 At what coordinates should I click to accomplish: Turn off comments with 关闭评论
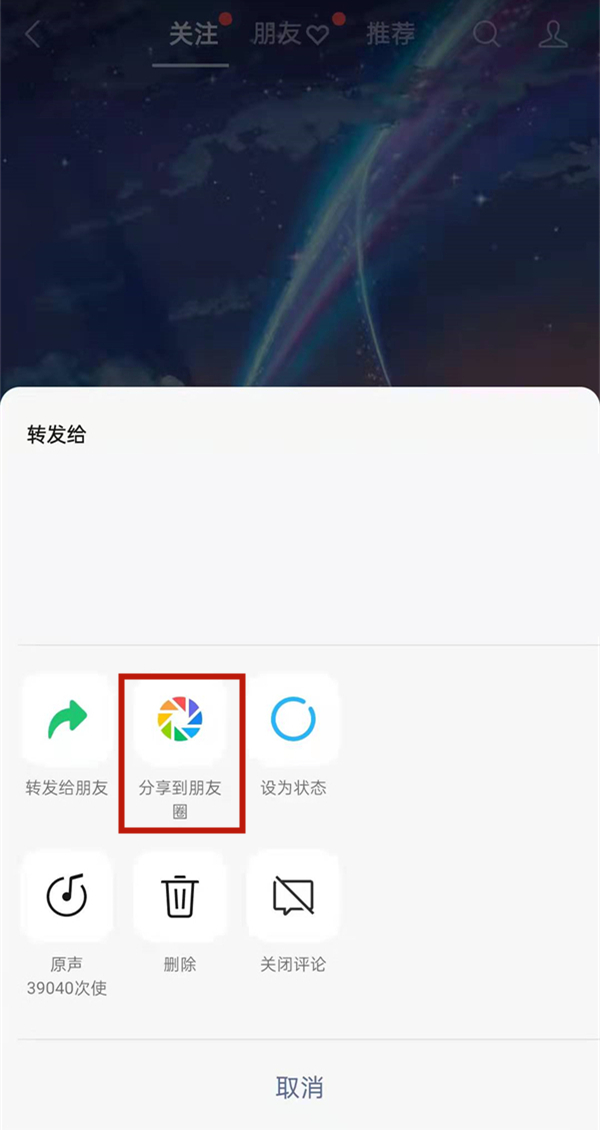[294, 896]
